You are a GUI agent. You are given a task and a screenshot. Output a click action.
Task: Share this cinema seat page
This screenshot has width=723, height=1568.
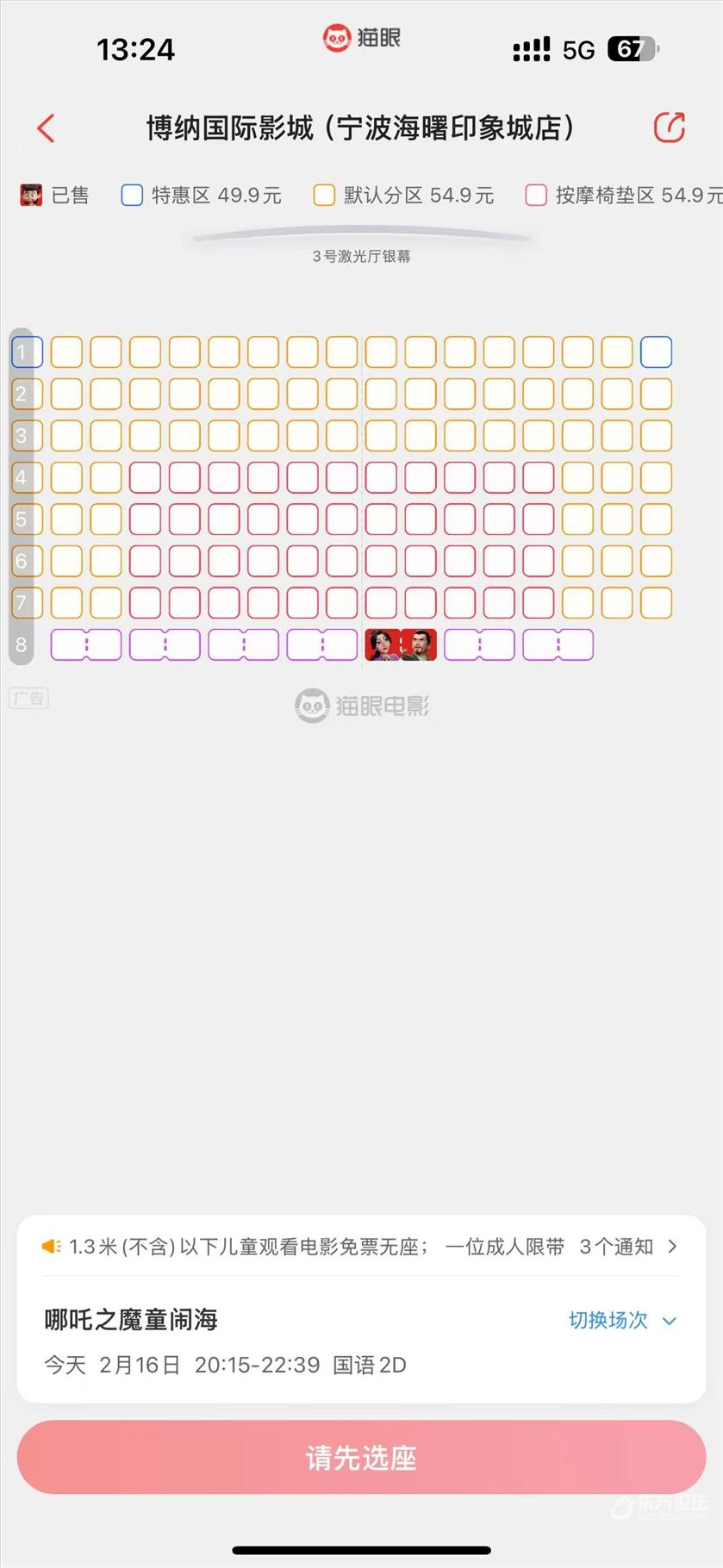(x=669, y=128)
